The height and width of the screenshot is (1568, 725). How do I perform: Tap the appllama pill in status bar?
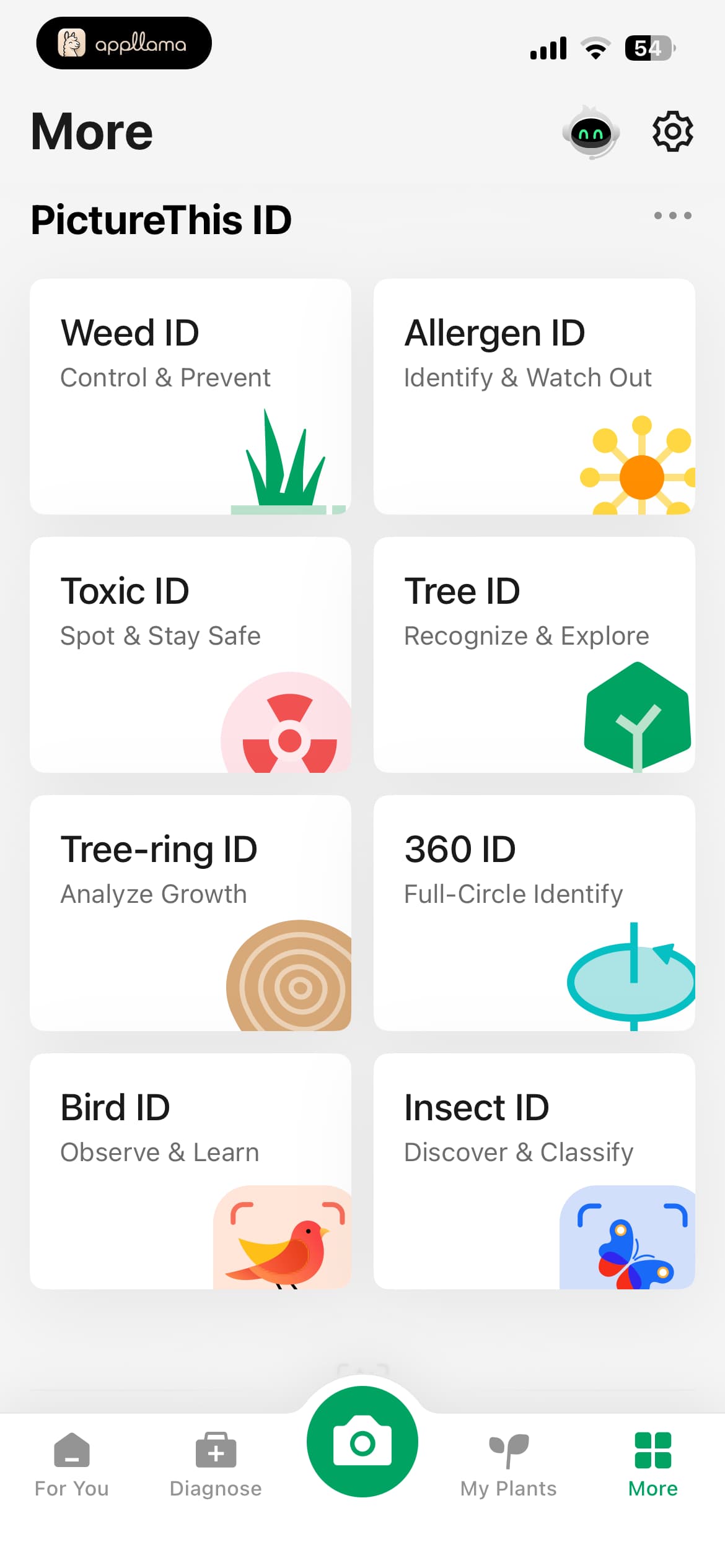click(x=124, y=43)
